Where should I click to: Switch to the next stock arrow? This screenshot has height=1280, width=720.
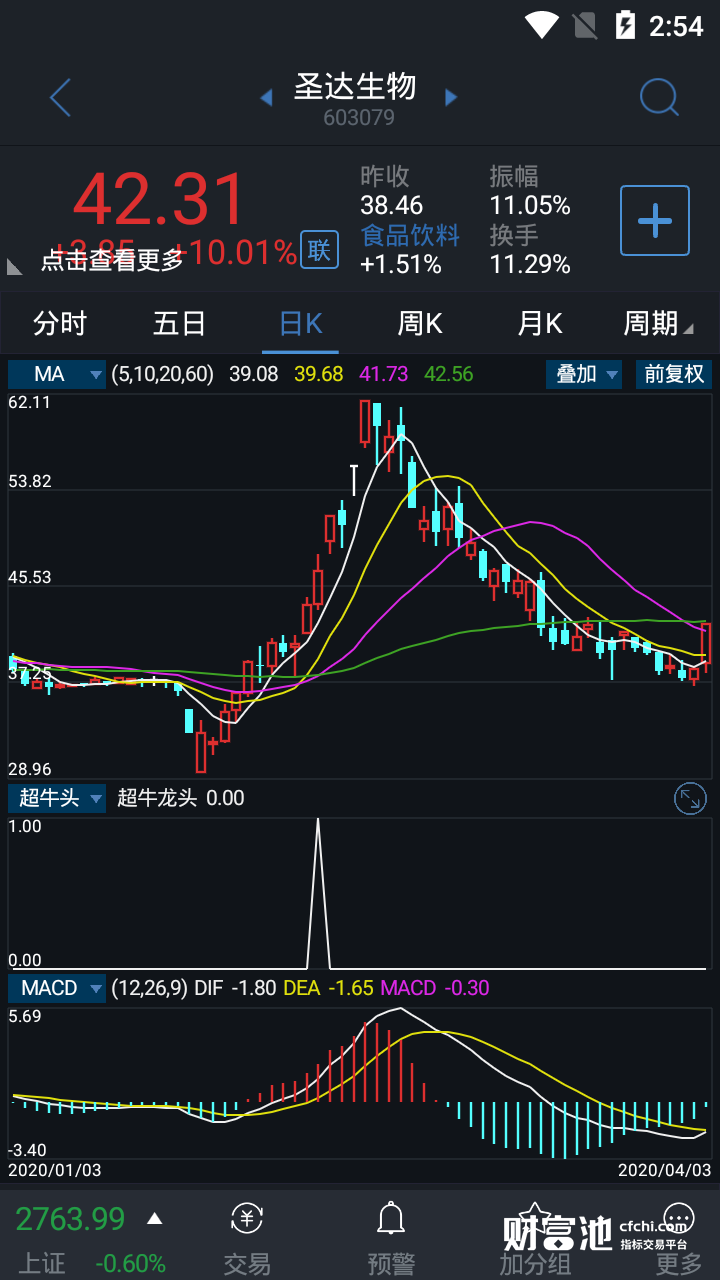point(451,97)
